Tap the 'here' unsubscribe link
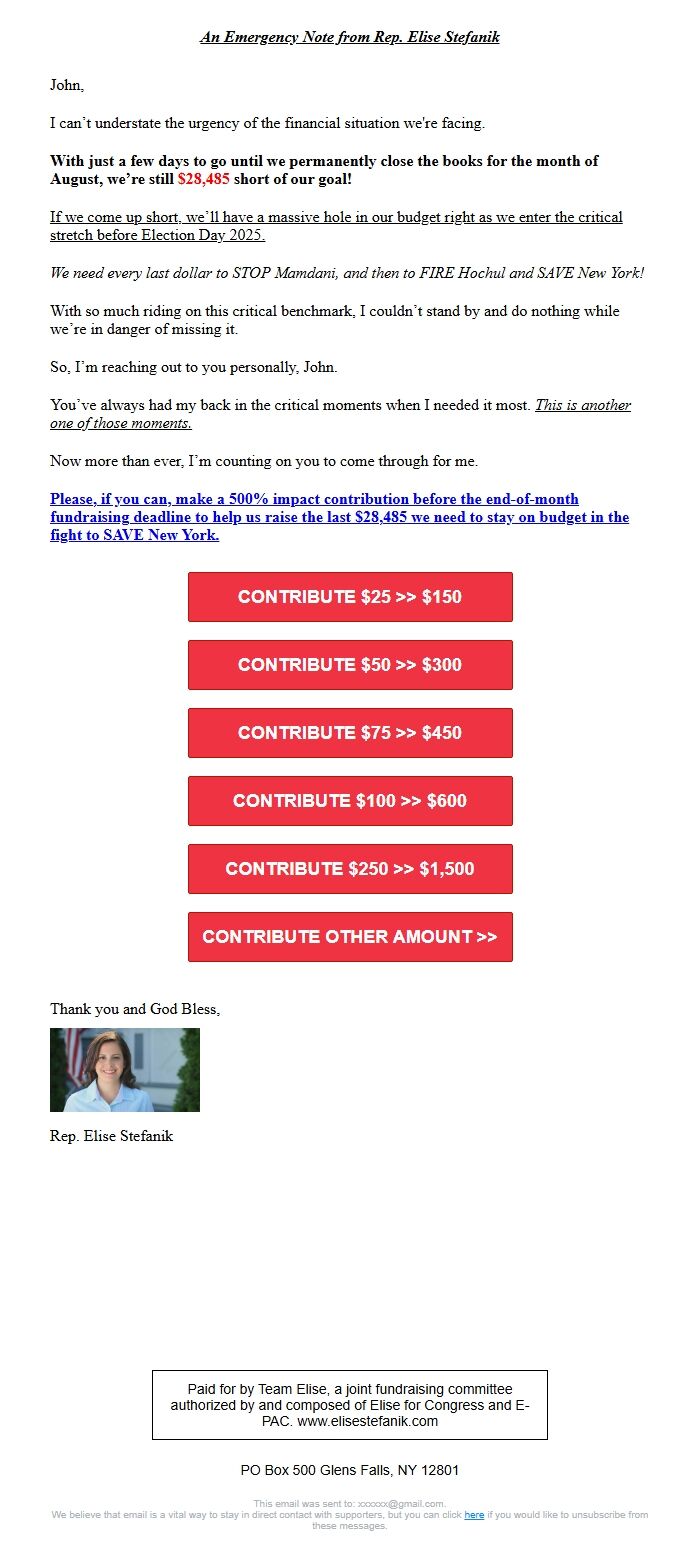 click(474, 1515)
